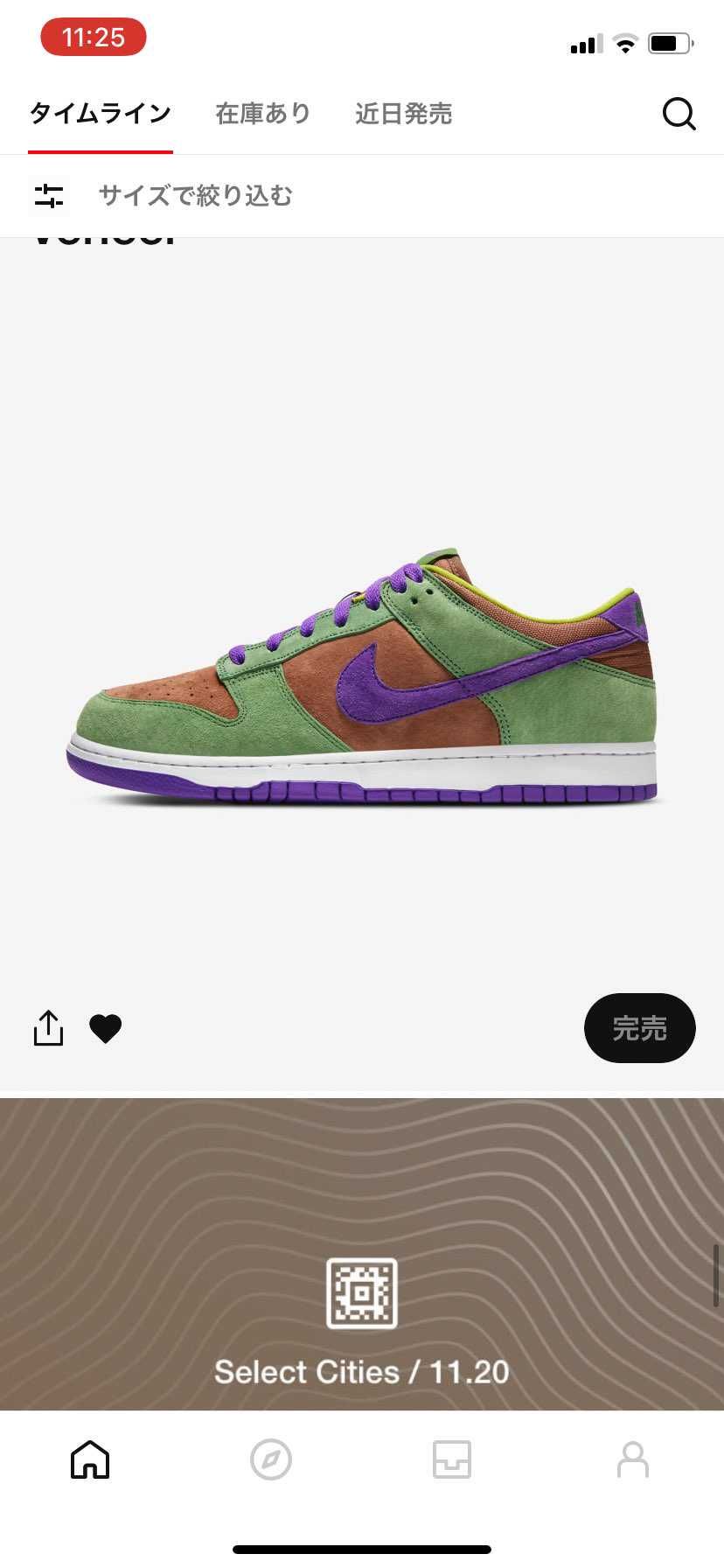Toggle the heart favorite icon
Screen dimensions: 724x1568
pos(106,1028)
